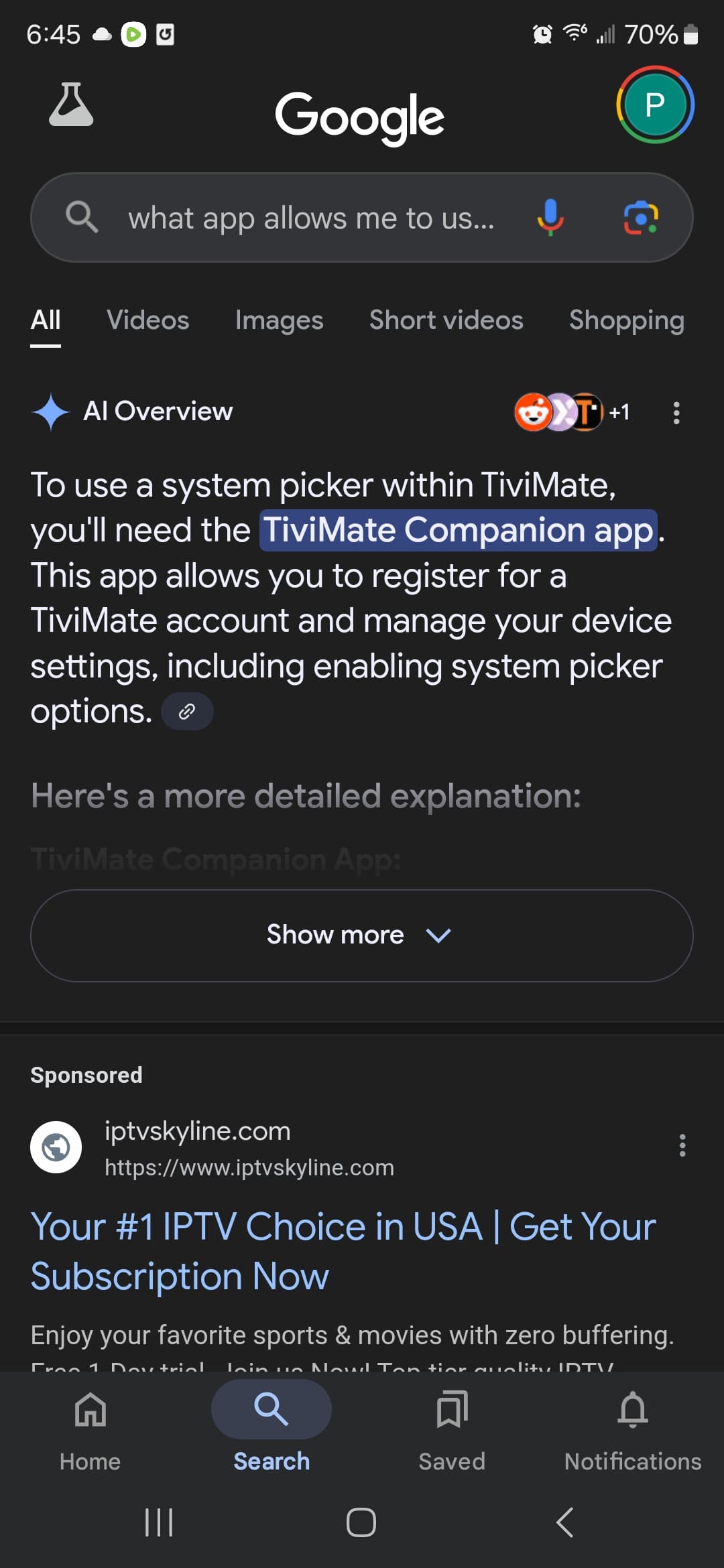Viewport: 724px width, 1568px height.
Task: Select the highlighted TiviMate Companion app text
Action: click(458, 530)
